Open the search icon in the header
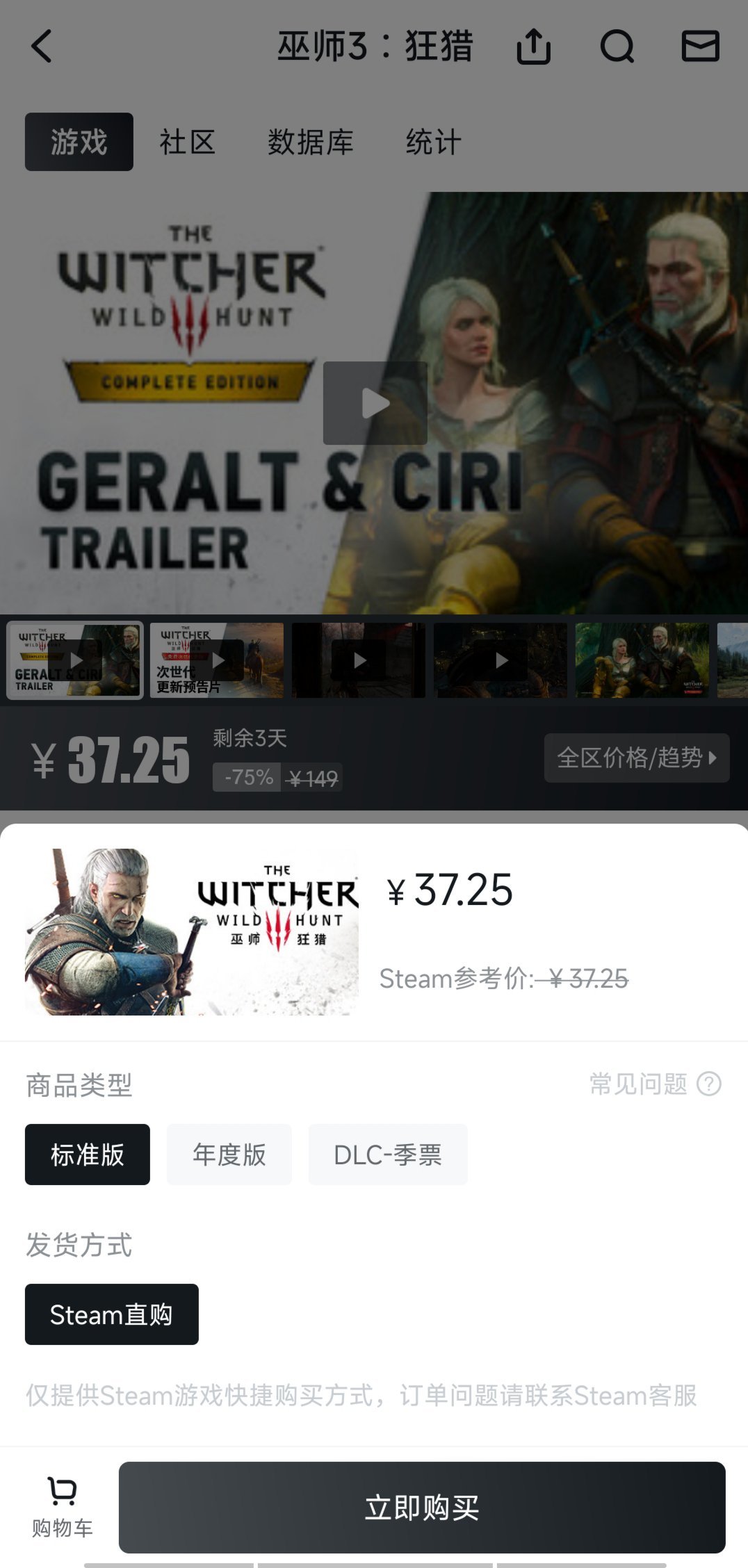Screen dimensions: 748x1568 (x=617, y=47)
